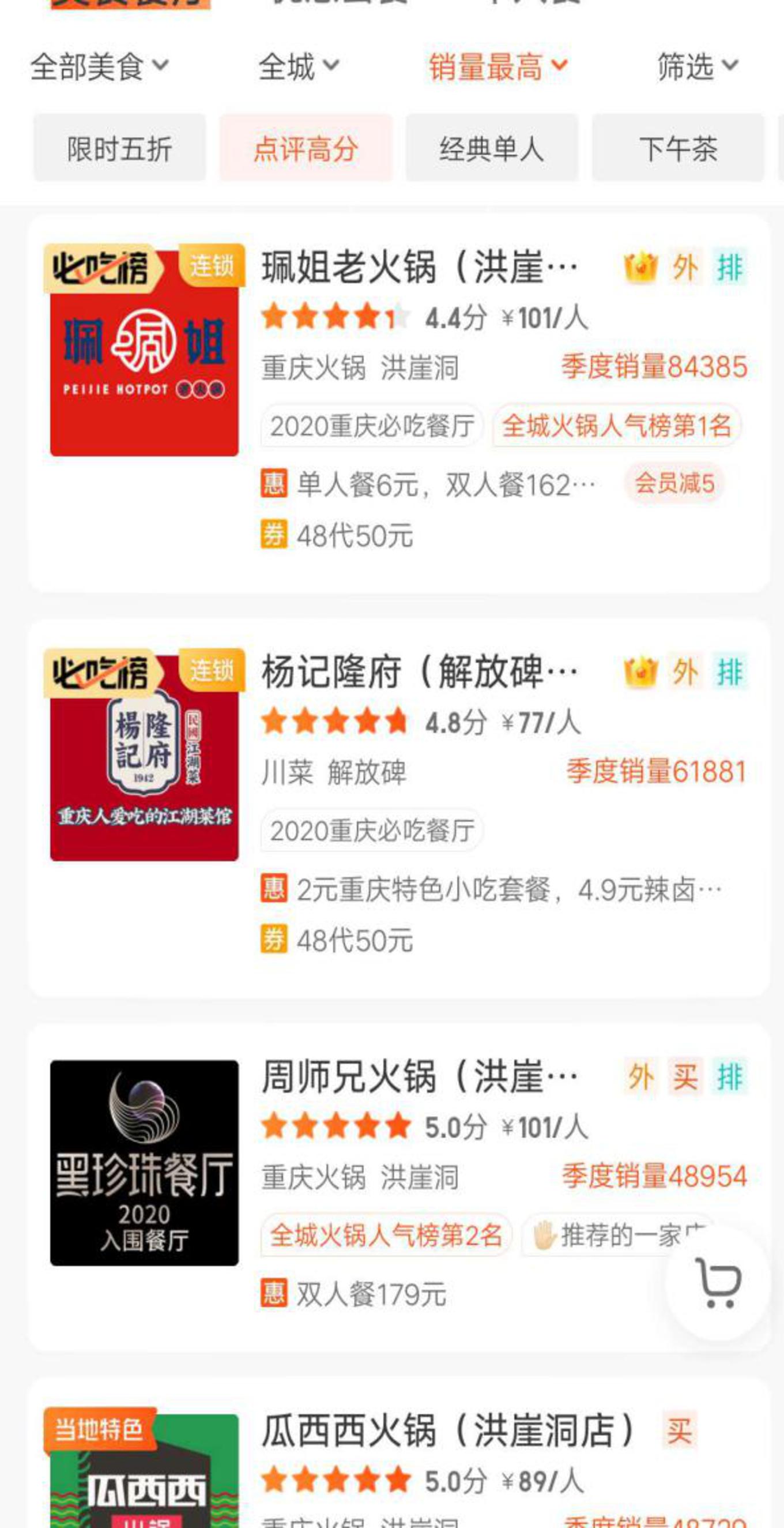View 珮姐老火锅 48代50元 voucher
This screenshot has width=784, height=1528.
pos(355,536)
